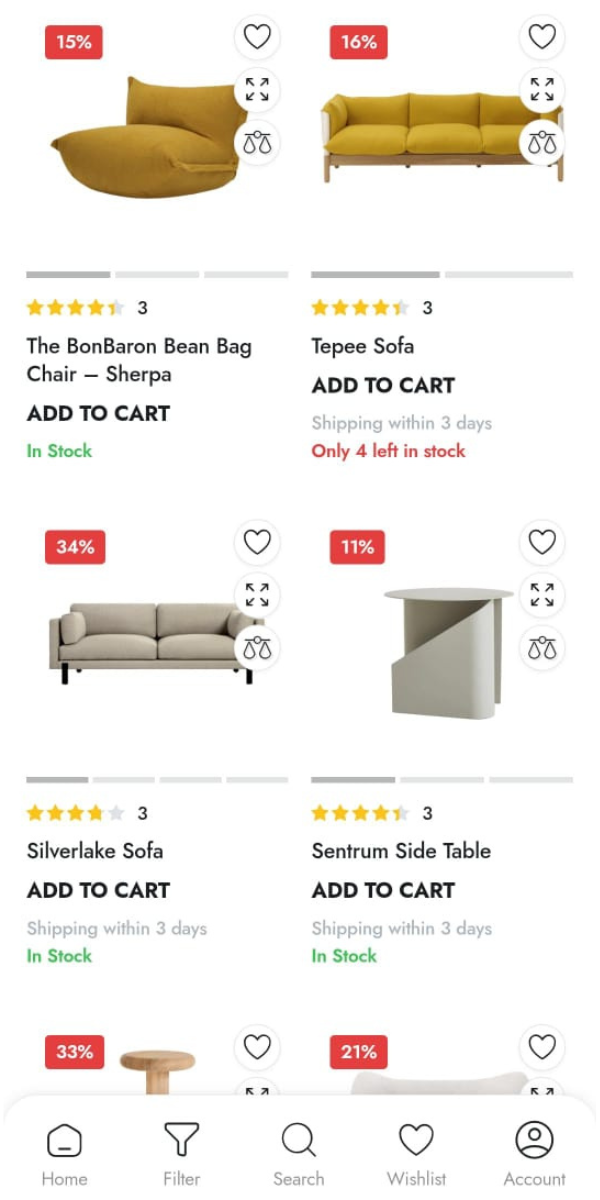Add the Sentrum Side Table to cart

click(383, 890)
